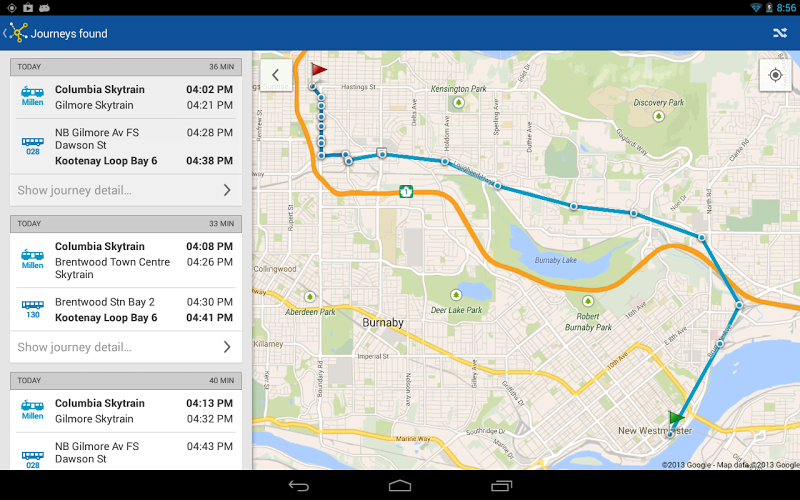Go to the home screen via navigation bar
This screenshot has height=500, width=800.
[x=400, y=486]
